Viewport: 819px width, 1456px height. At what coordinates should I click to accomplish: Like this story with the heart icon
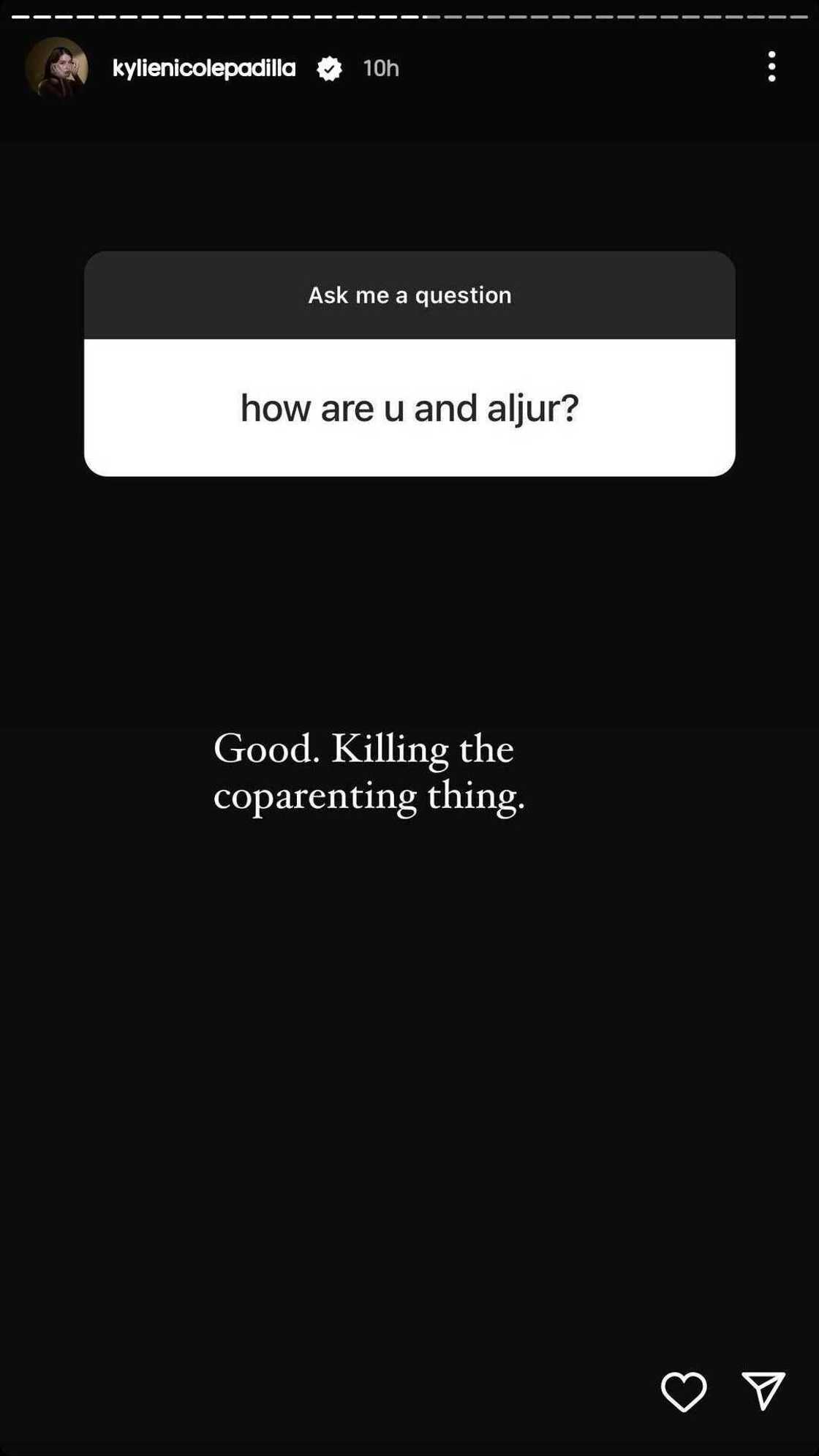684,1391
